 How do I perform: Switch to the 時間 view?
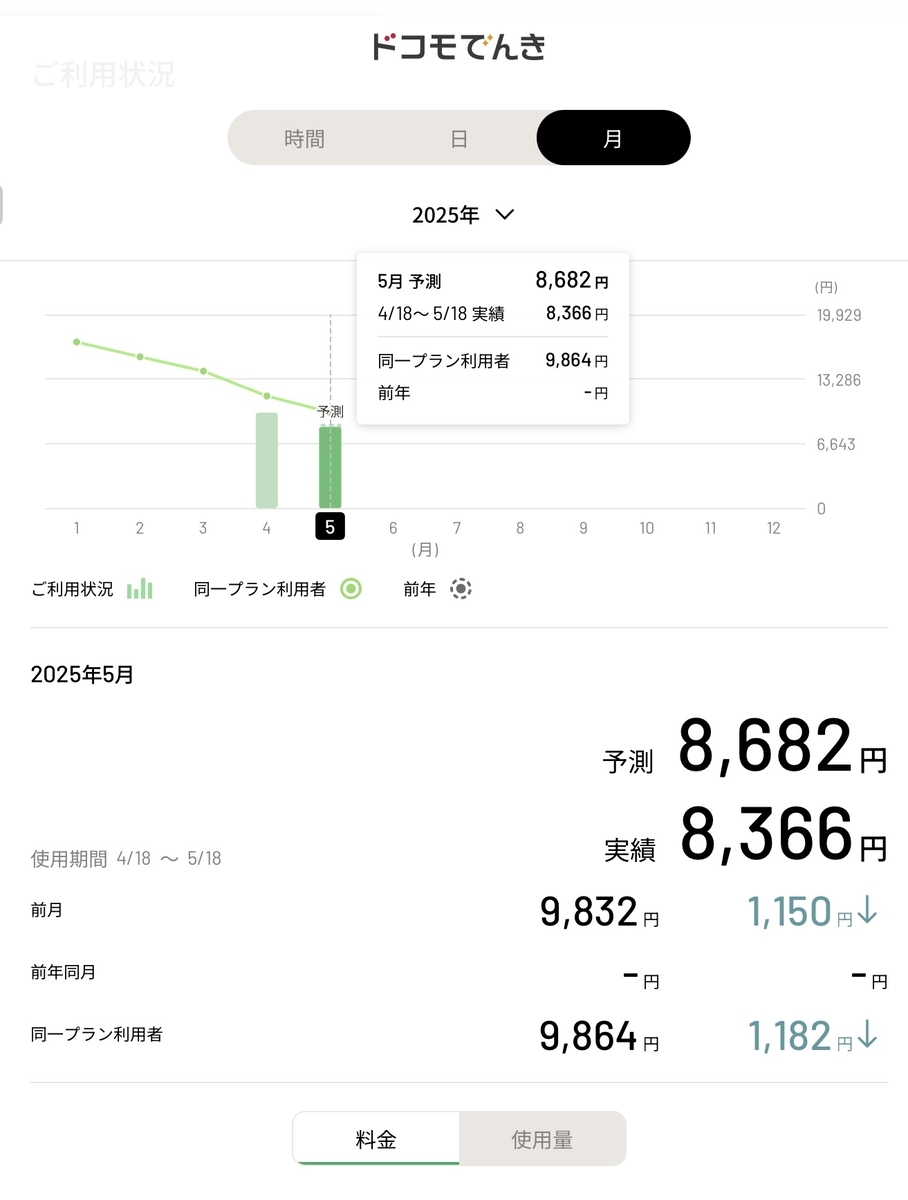pos(304,138)
